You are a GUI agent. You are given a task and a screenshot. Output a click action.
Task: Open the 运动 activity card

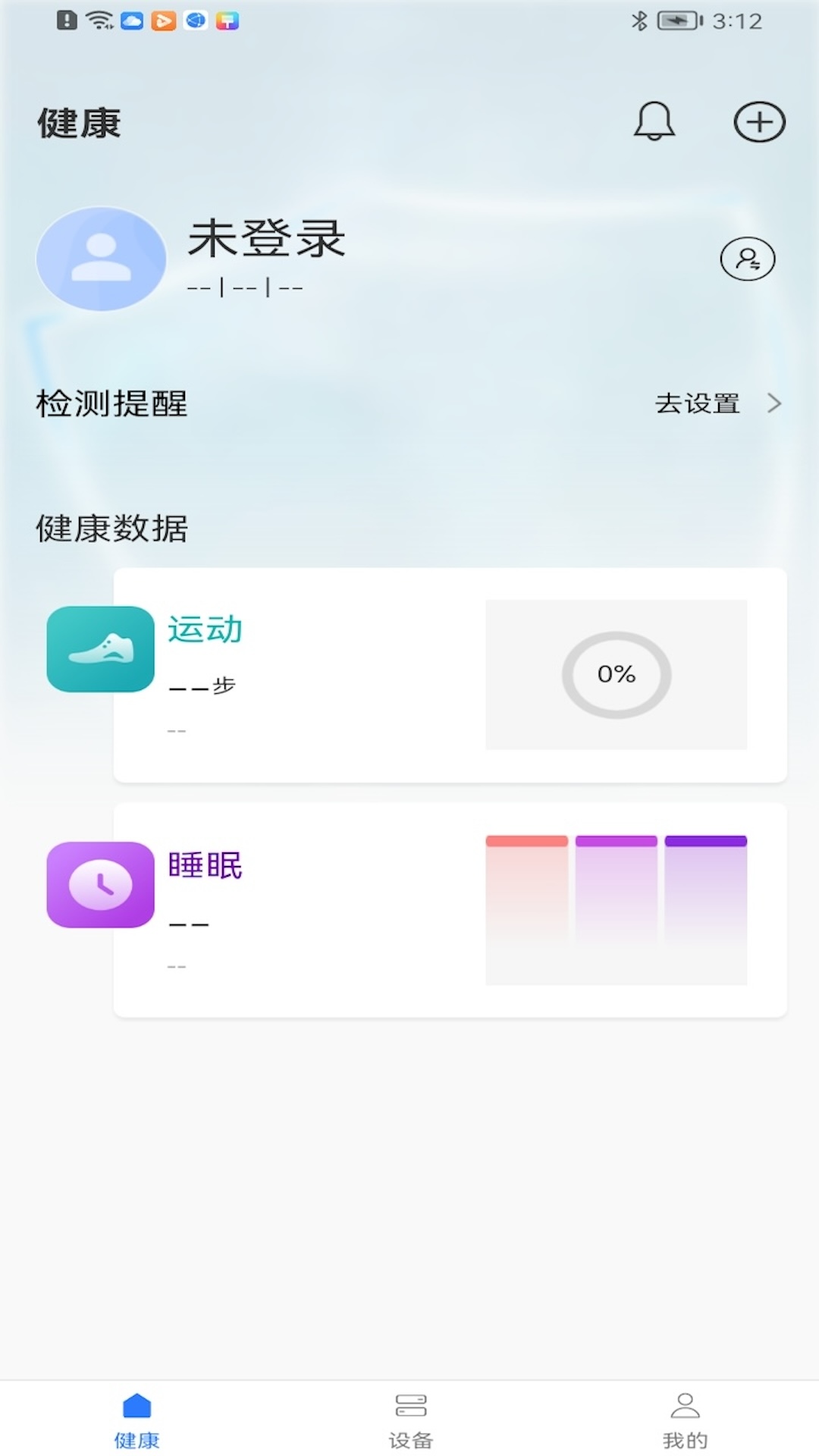click(x=450, y=675)
